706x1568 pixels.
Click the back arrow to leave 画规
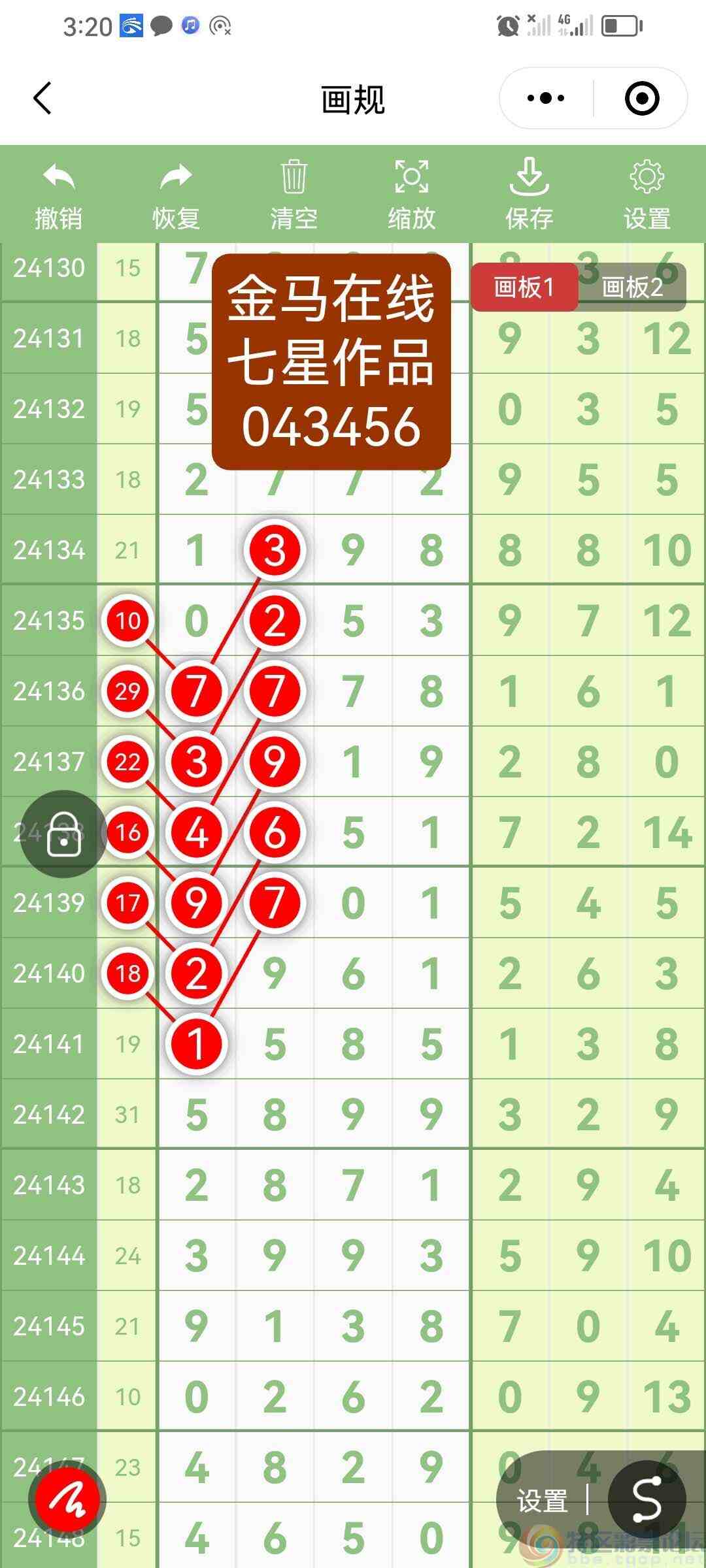click(x=42, y=98)
